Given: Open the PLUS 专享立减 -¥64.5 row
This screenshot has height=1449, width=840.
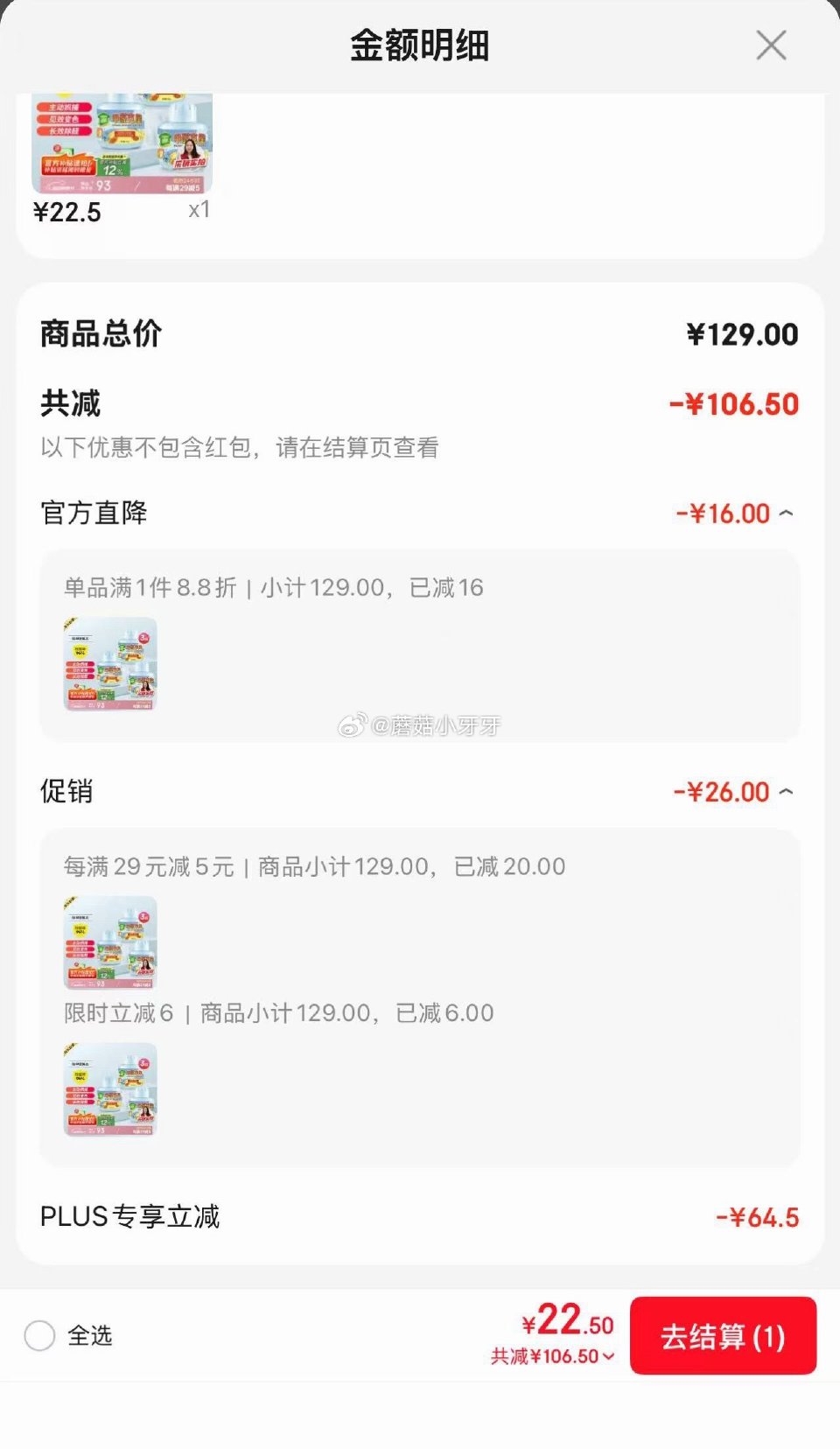Looking at the screenshot, I should click(420, 1217).
